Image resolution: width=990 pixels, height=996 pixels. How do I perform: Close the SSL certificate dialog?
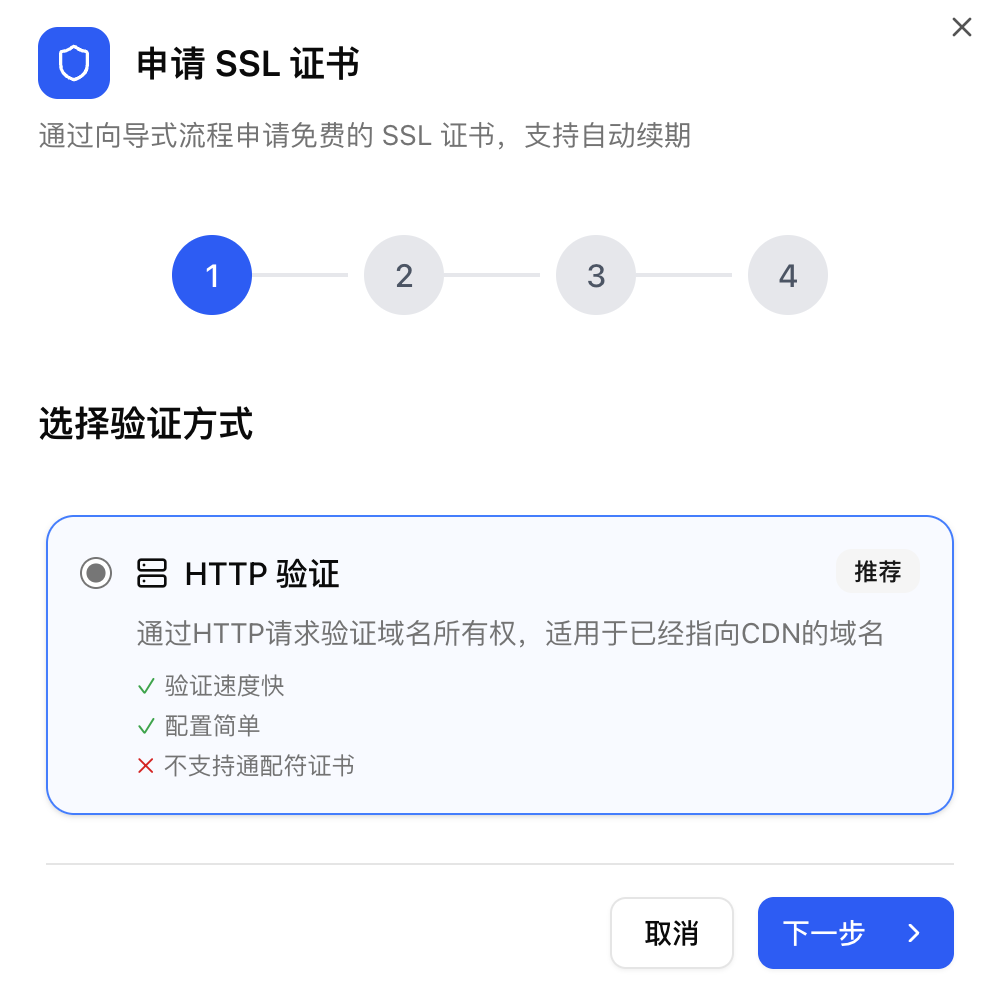[961, 28]
